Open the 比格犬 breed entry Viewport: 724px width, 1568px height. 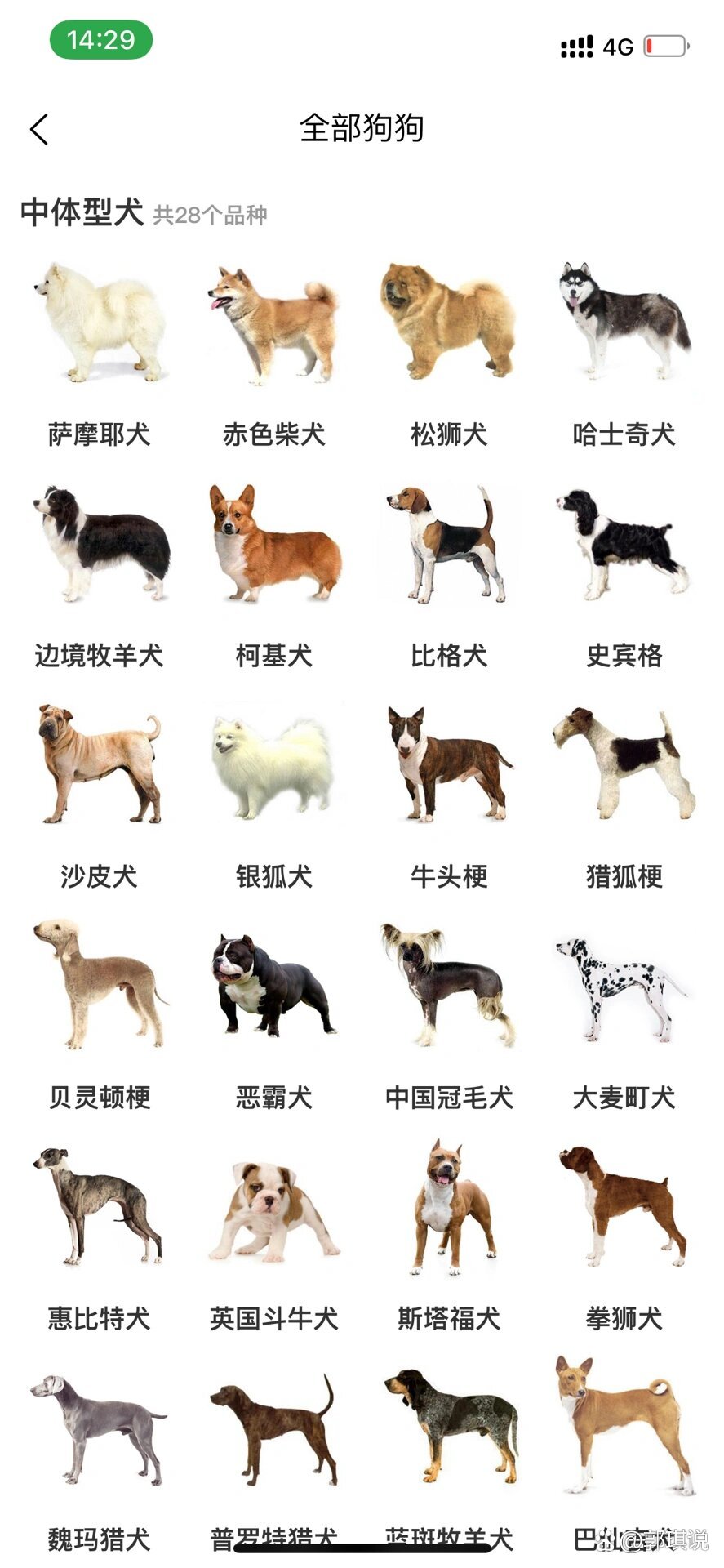pyautogui.click(x=449, y=575)
